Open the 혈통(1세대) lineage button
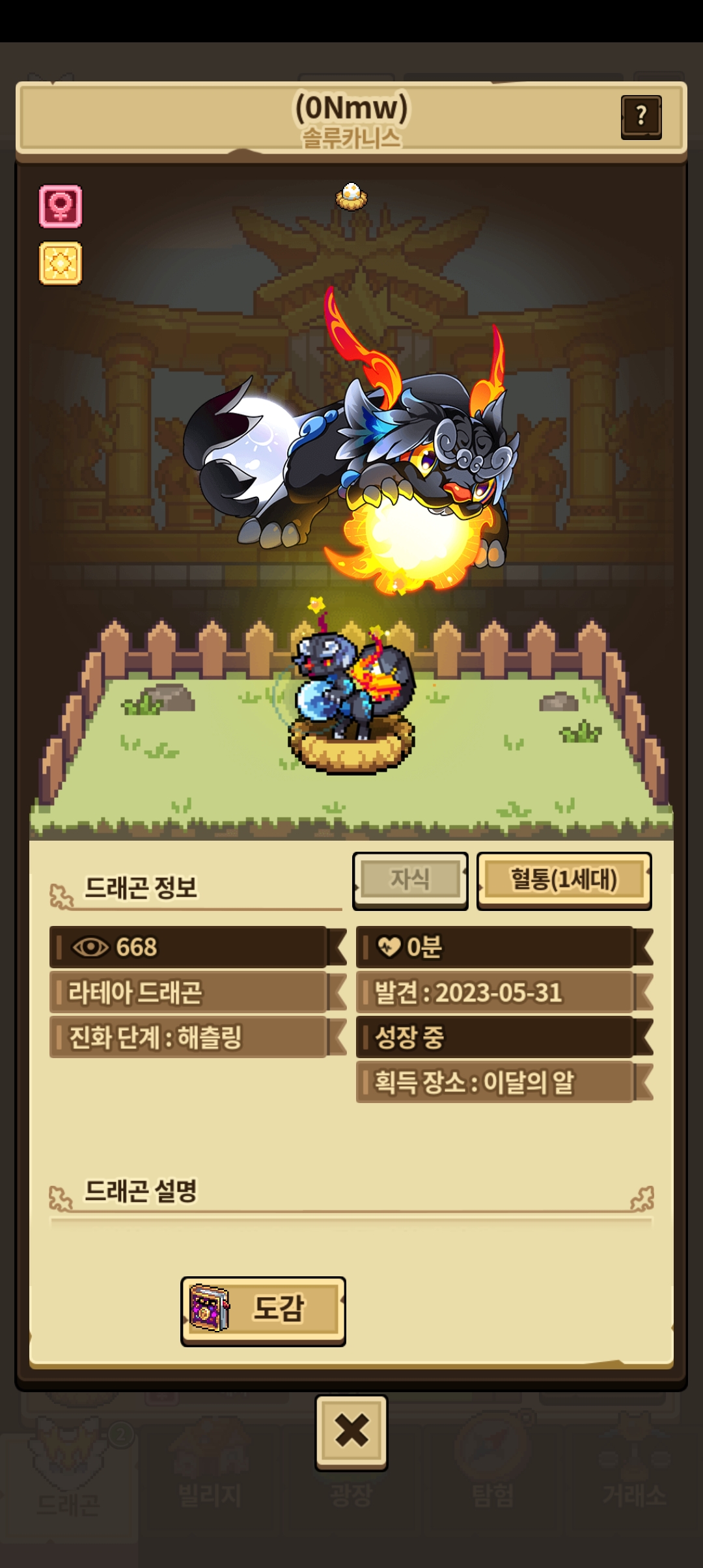 [x=564, y=880]
